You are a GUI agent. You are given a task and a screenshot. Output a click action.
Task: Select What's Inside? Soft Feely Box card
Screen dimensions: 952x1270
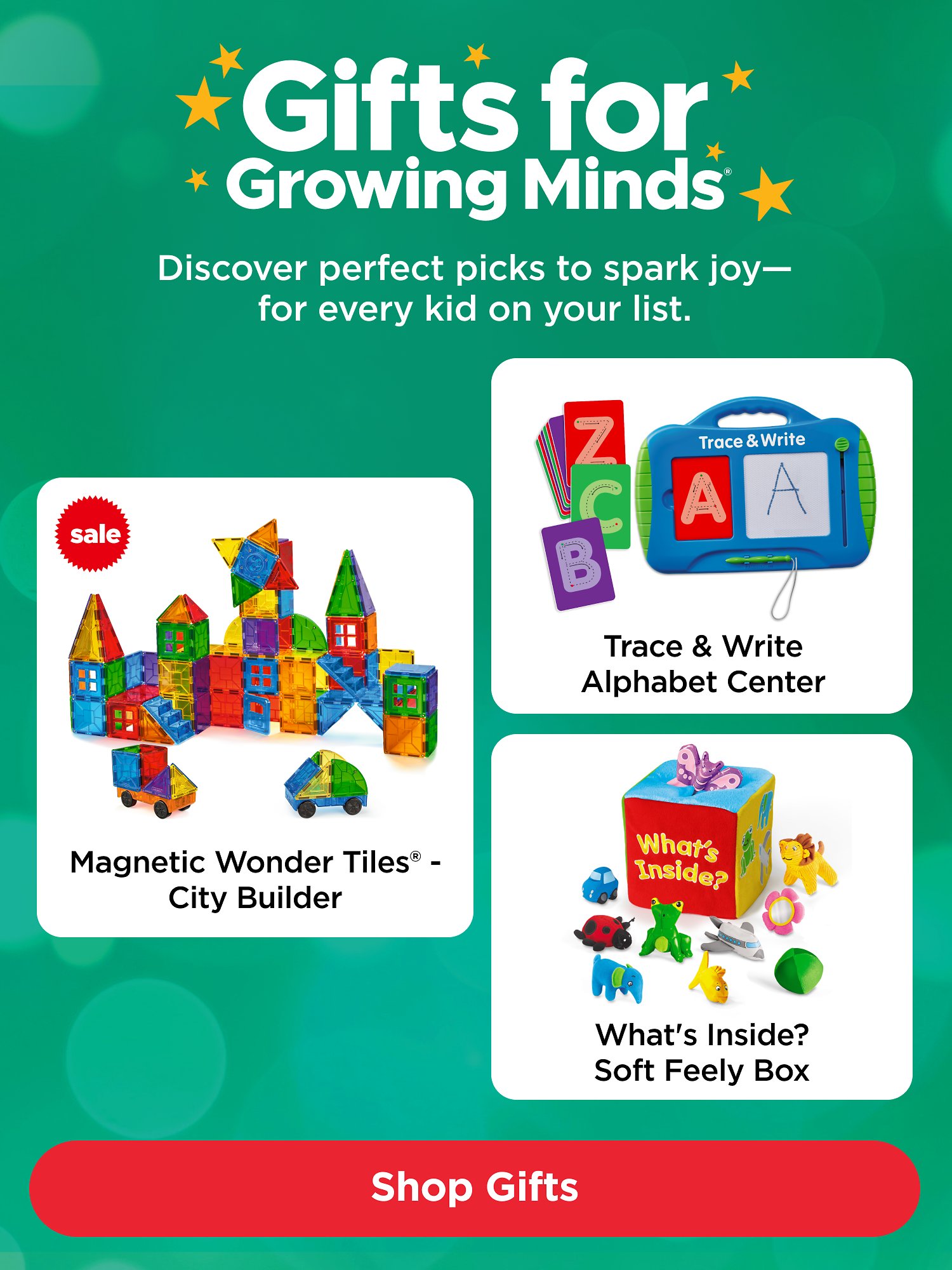(702, 916)
